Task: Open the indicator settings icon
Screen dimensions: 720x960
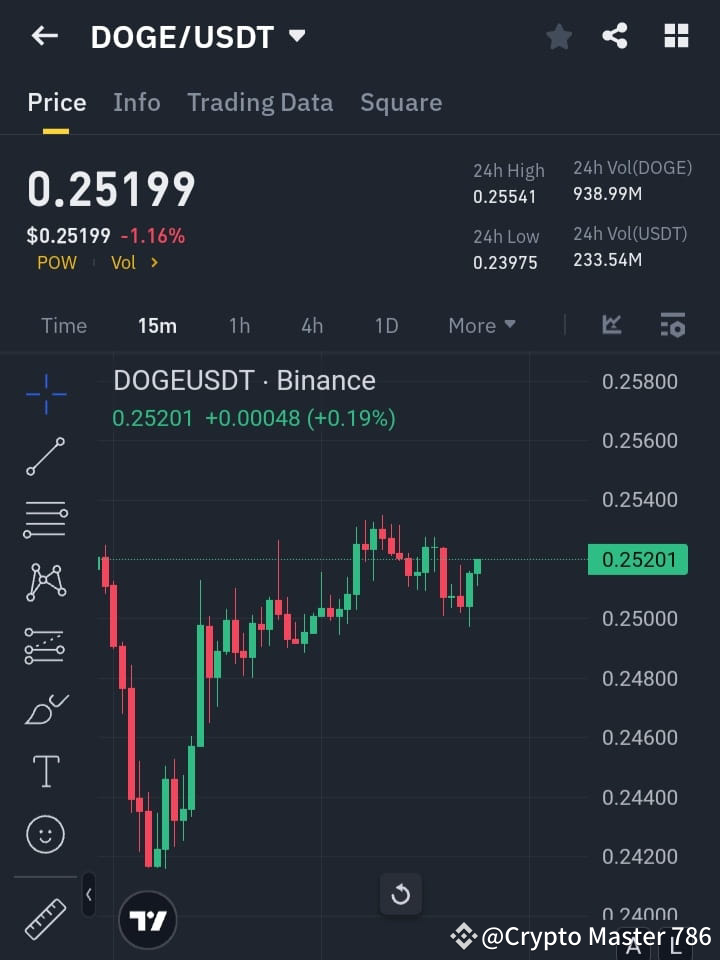Action: point(672,324)
